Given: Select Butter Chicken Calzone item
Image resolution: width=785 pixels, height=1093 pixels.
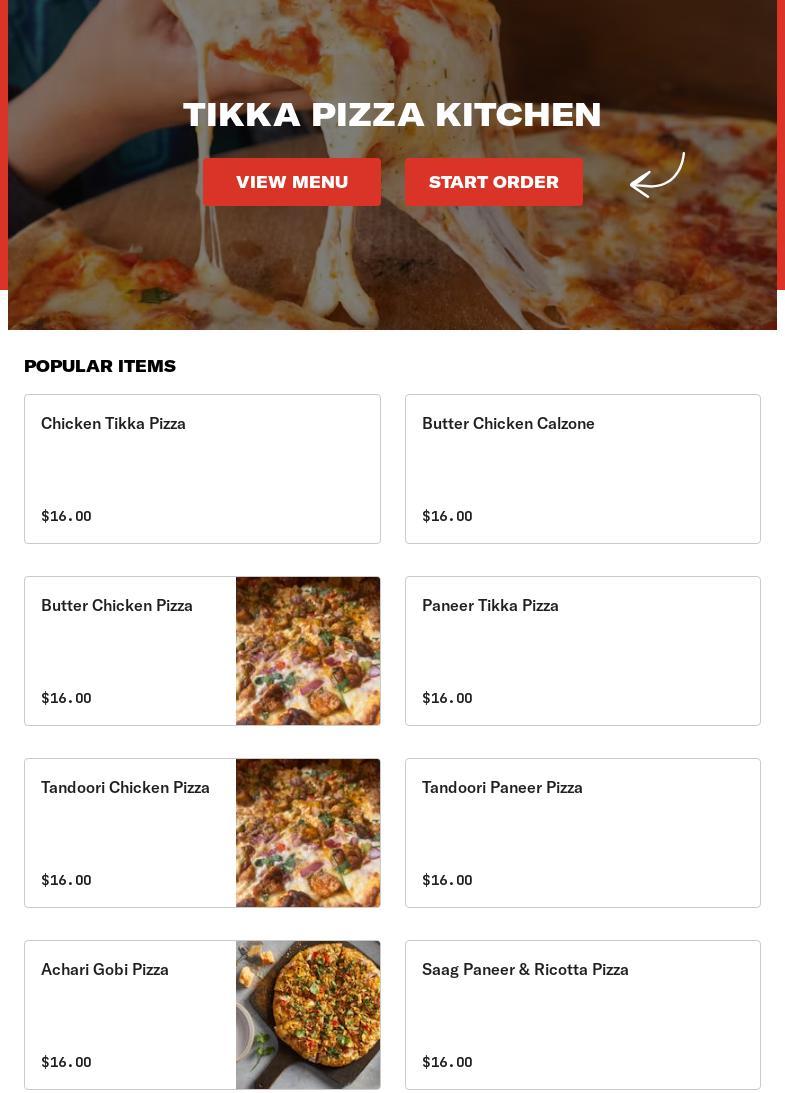Looking at the screenshot, I should pos(582,469).
